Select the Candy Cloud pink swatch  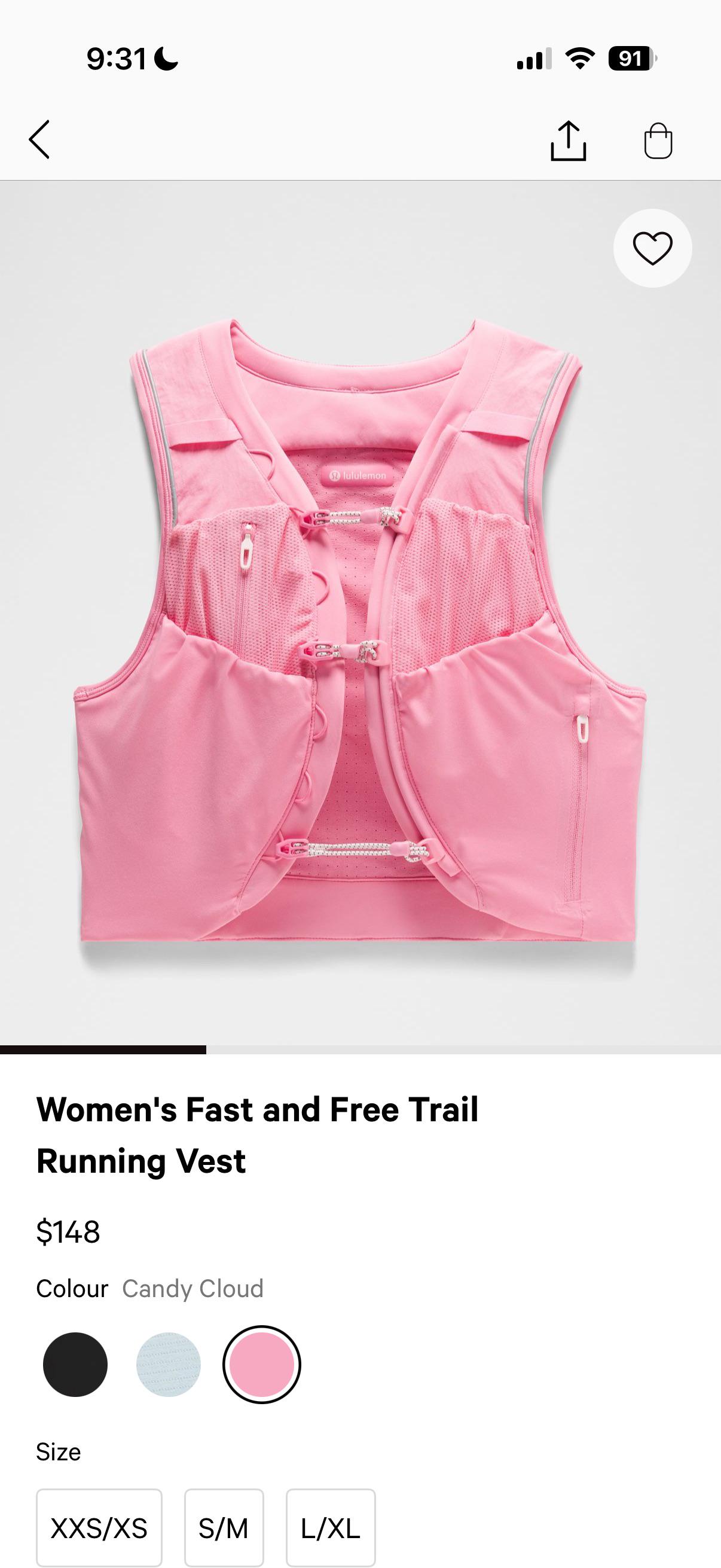click(x=262, y=1364)
